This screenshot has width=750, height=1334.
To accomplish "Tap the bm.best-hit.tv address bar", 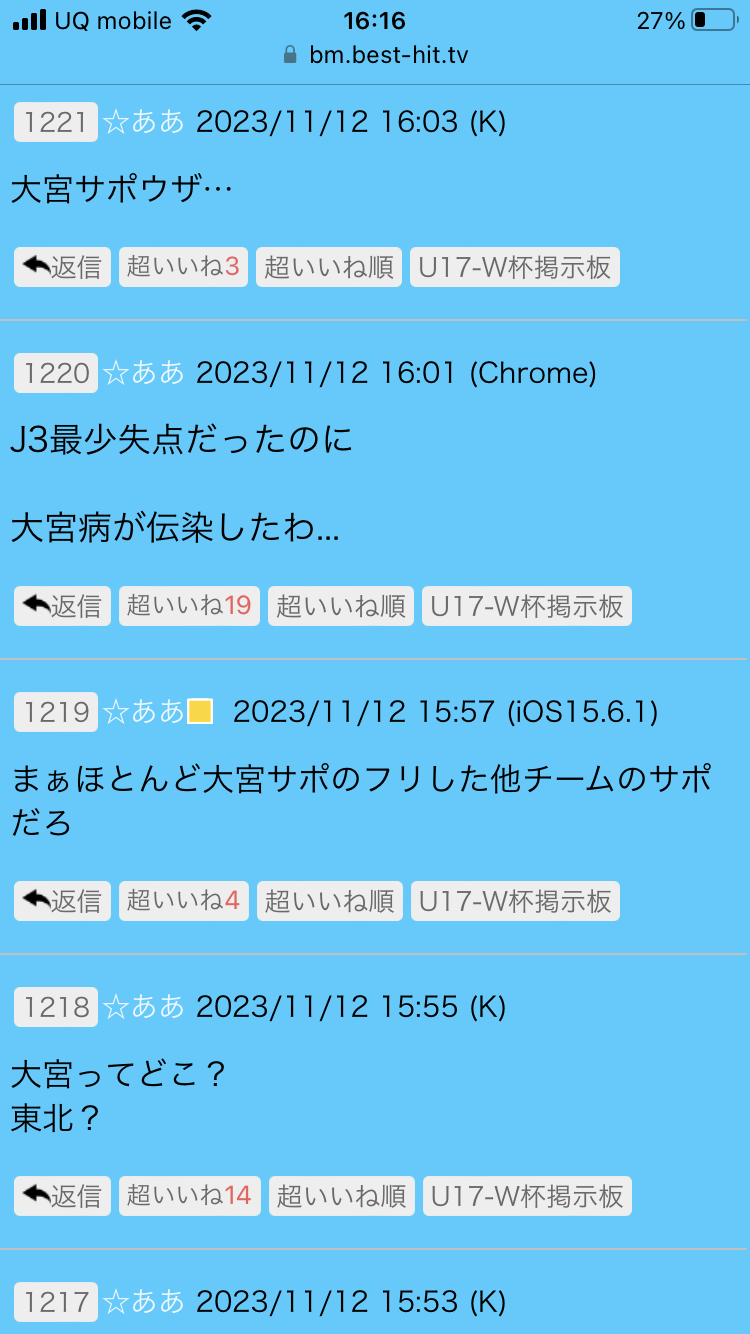I will [x=375, y=54].
